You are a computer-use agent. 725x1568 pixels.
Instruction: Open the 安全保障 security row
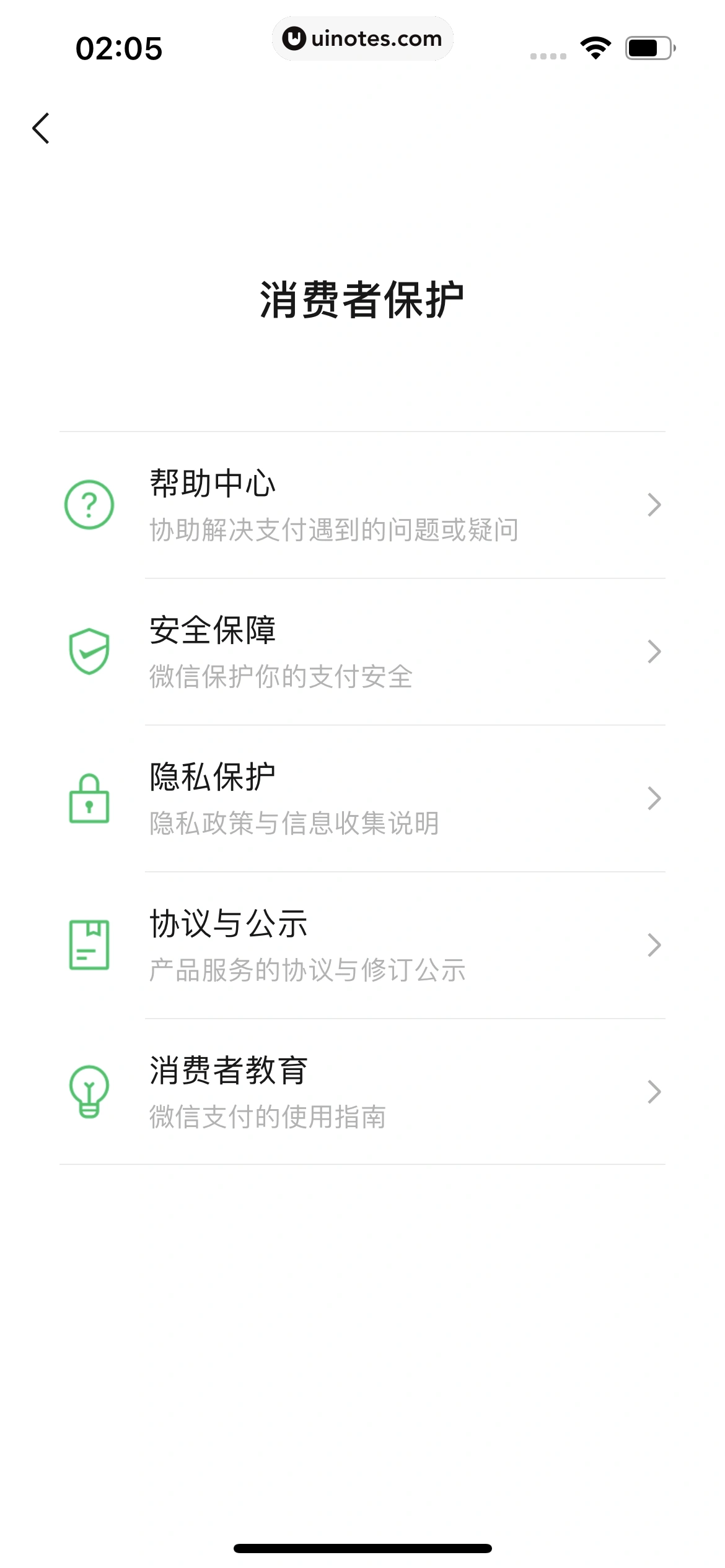(x=362, y=651)
